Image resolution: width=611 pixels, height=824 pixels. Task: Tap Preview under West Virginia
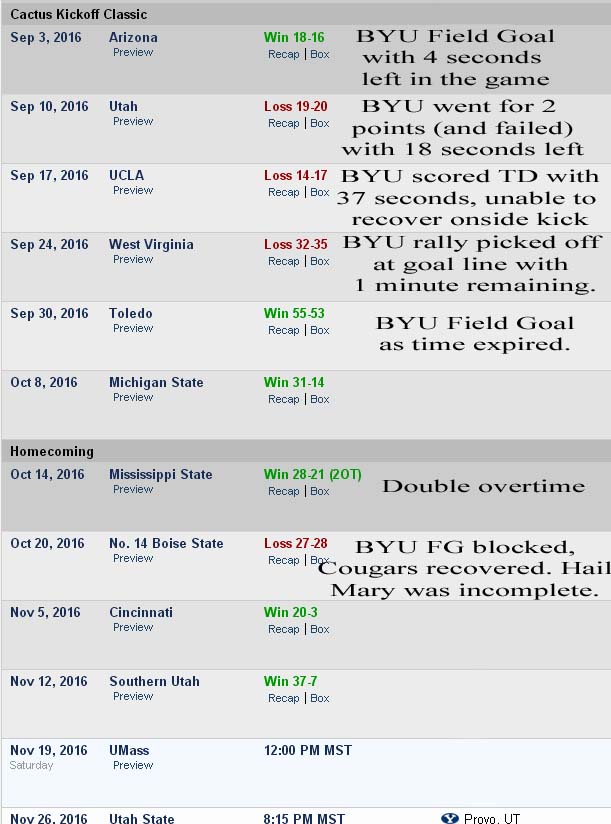pyautogui.click(x=133, y=260)
